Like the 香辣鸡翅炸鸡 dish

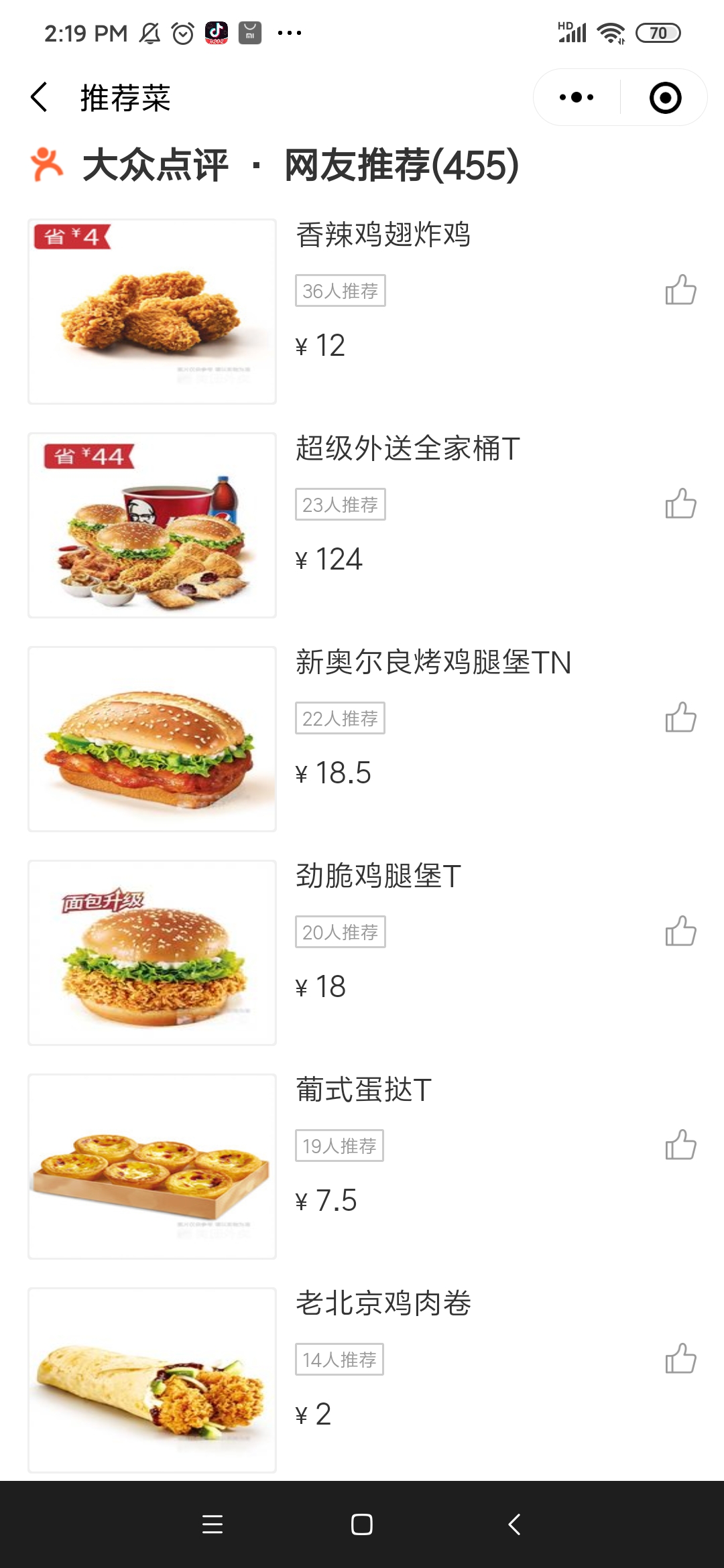pos(680,290)
